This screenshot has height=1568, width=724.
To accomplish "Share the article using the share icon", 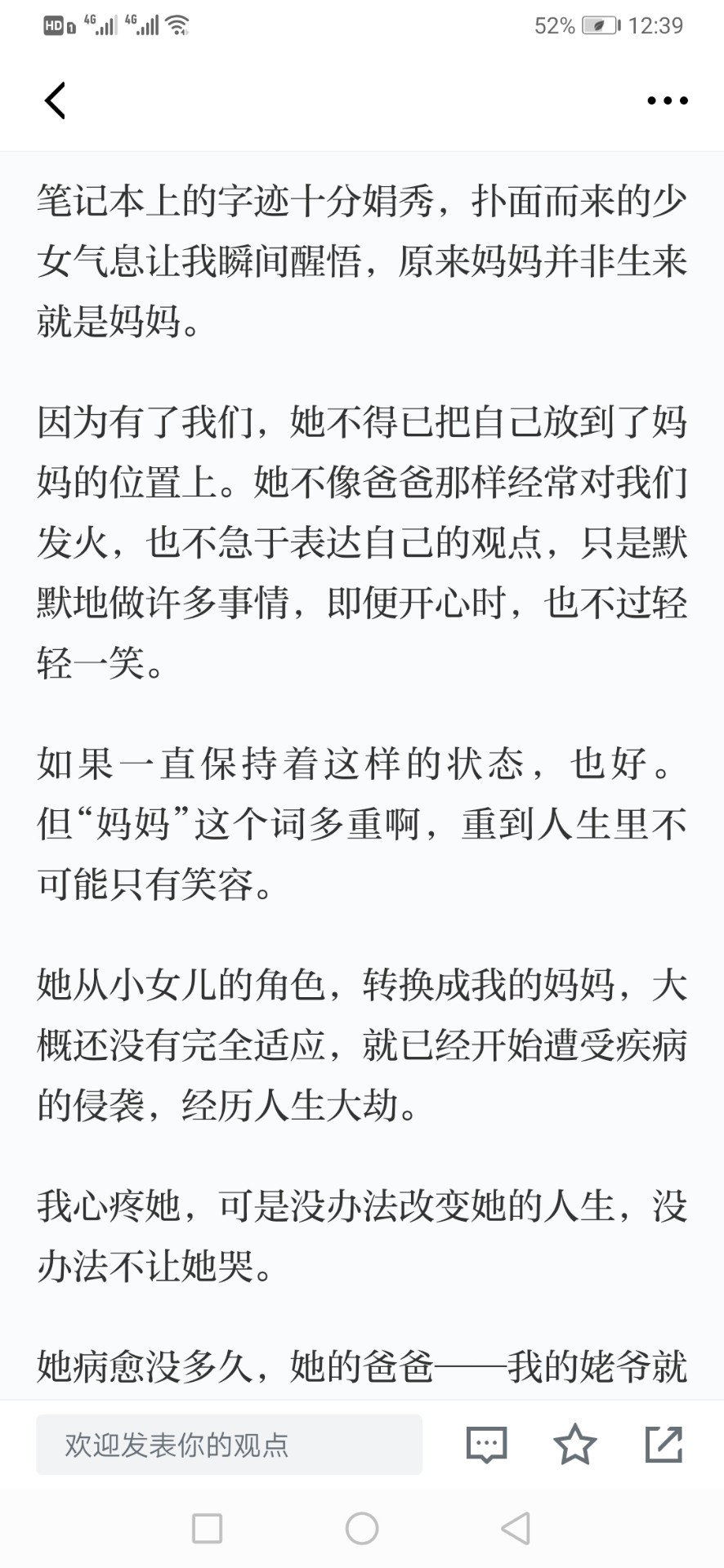I will [664, 1444].
